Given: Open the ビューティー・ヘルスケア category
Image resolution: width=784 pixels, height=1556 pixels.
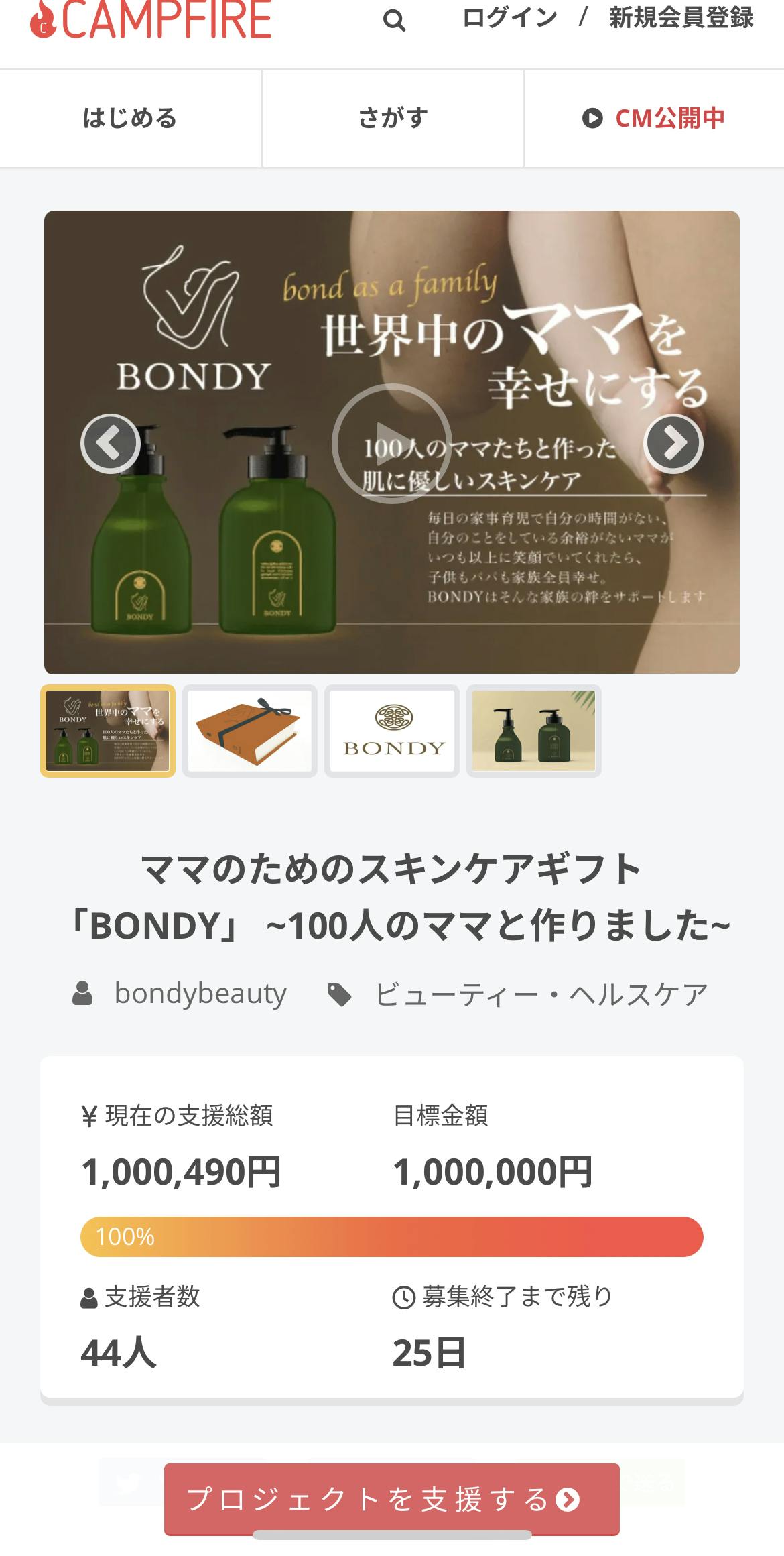Looking at the screenshot, I should [x=540, y=994].
